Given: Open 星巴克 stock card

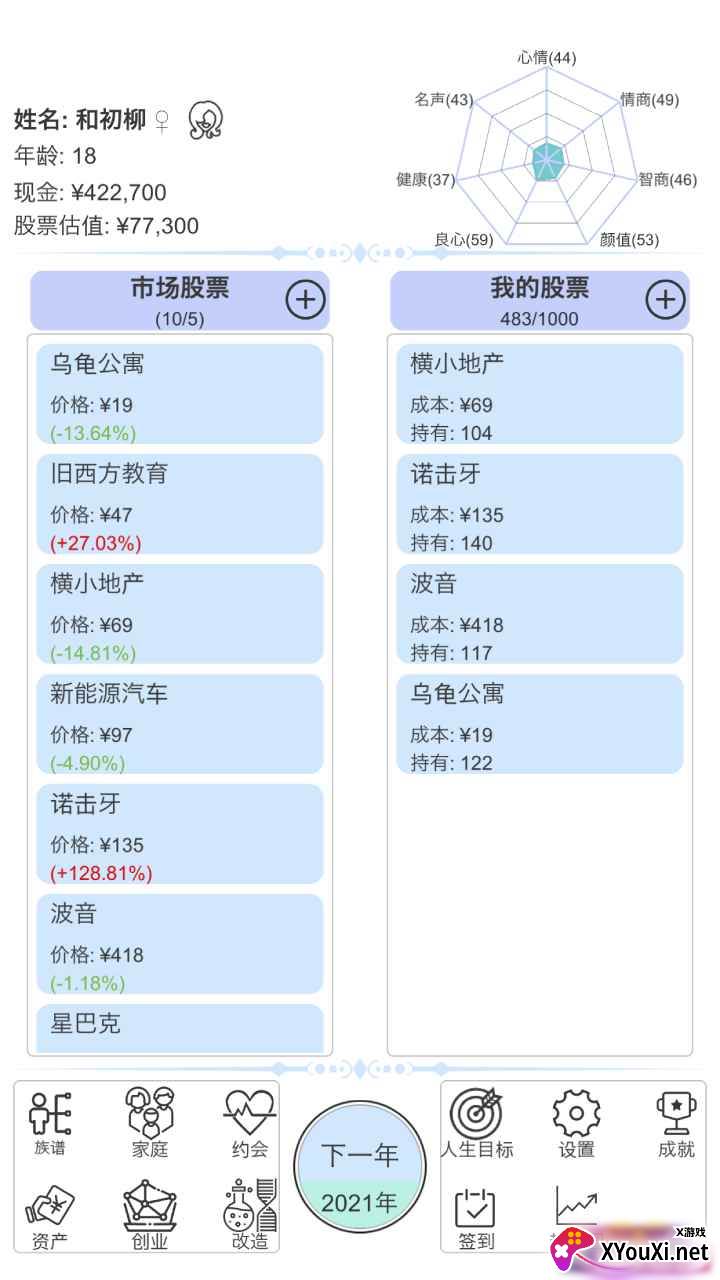Looking at the screenshot, I should [x=180, y=1028].
